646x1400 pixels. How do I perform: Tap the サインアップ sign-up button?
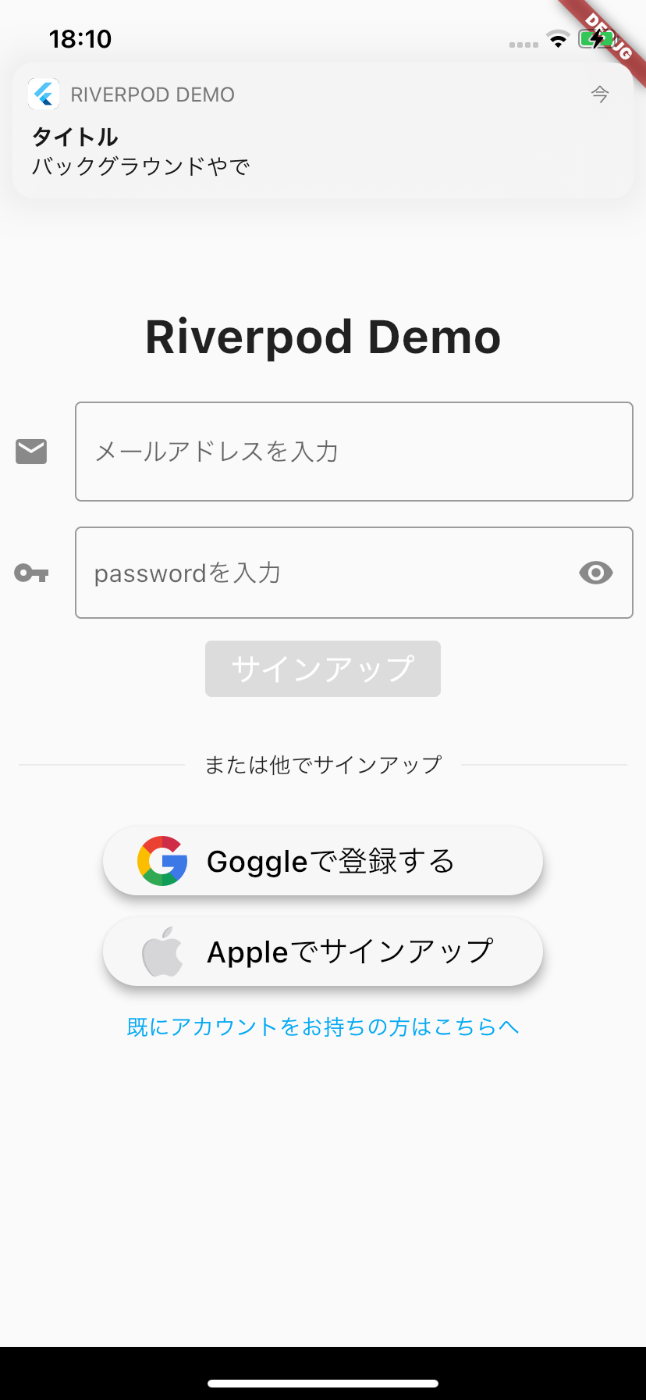click(x=323, y=669)
